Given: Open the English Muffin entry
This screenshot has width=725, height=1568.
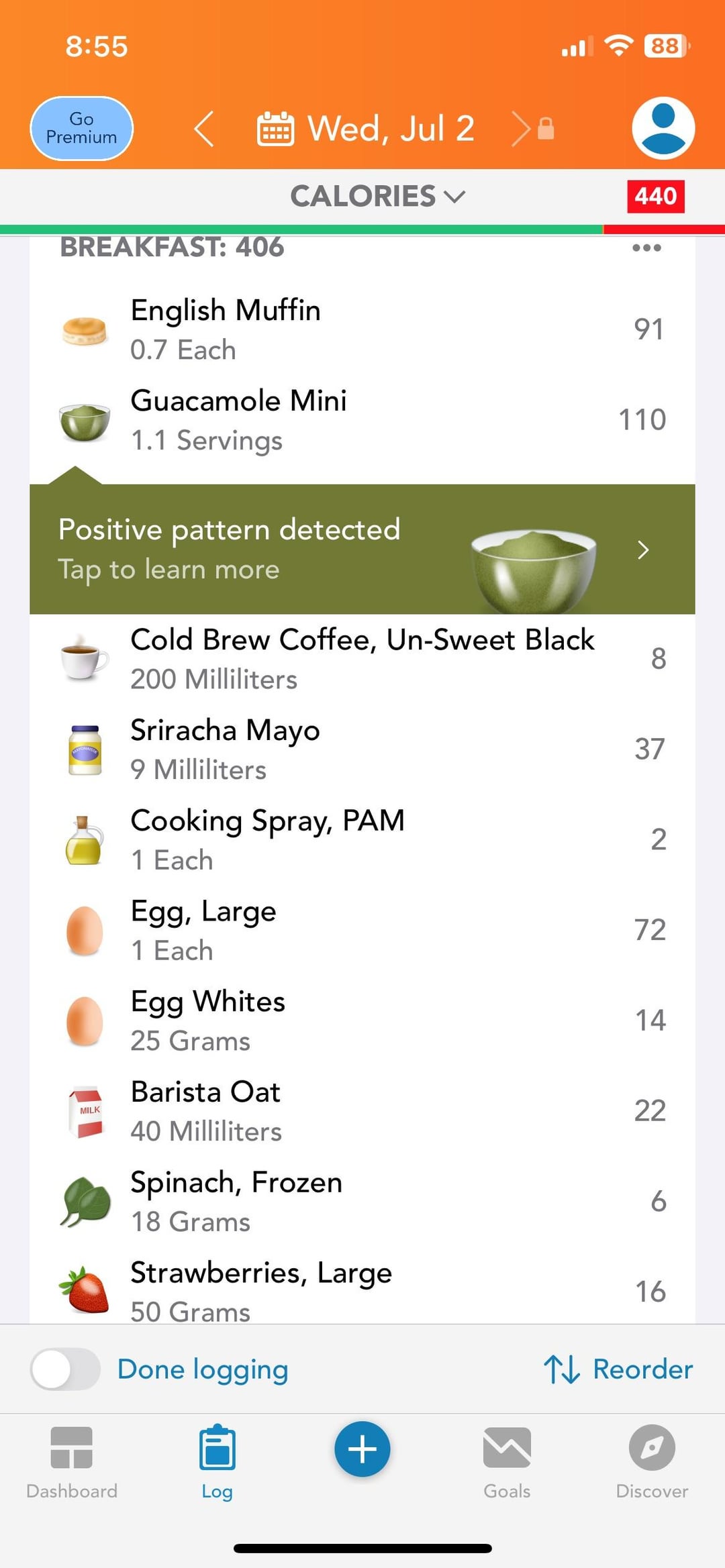Looking at the screenshot, I should click(x=362, y=329).
